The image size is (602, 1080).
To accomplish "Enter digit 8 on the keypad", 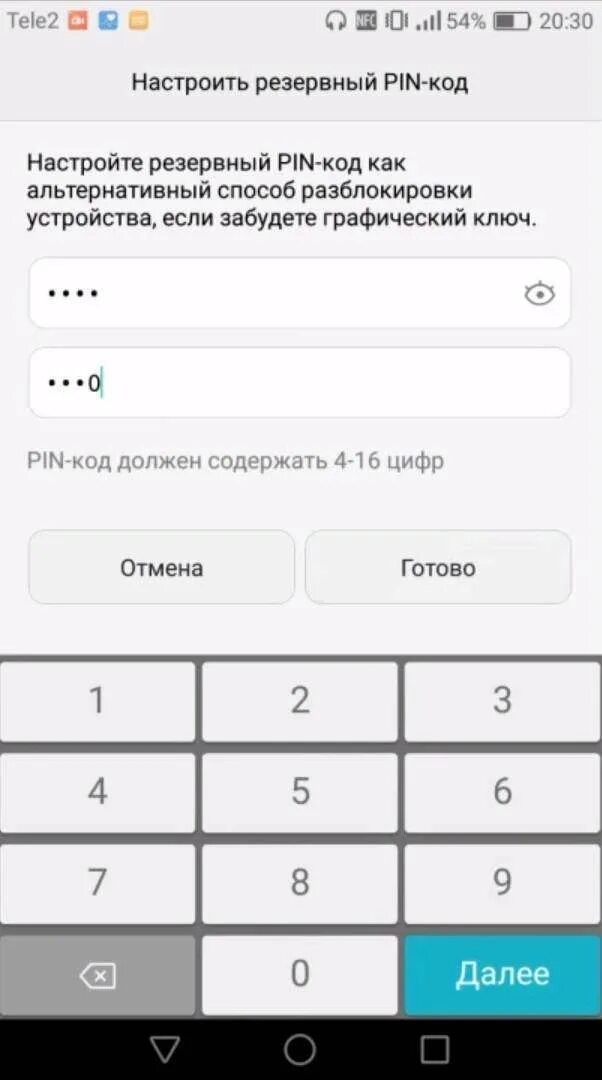I will 300,883.
